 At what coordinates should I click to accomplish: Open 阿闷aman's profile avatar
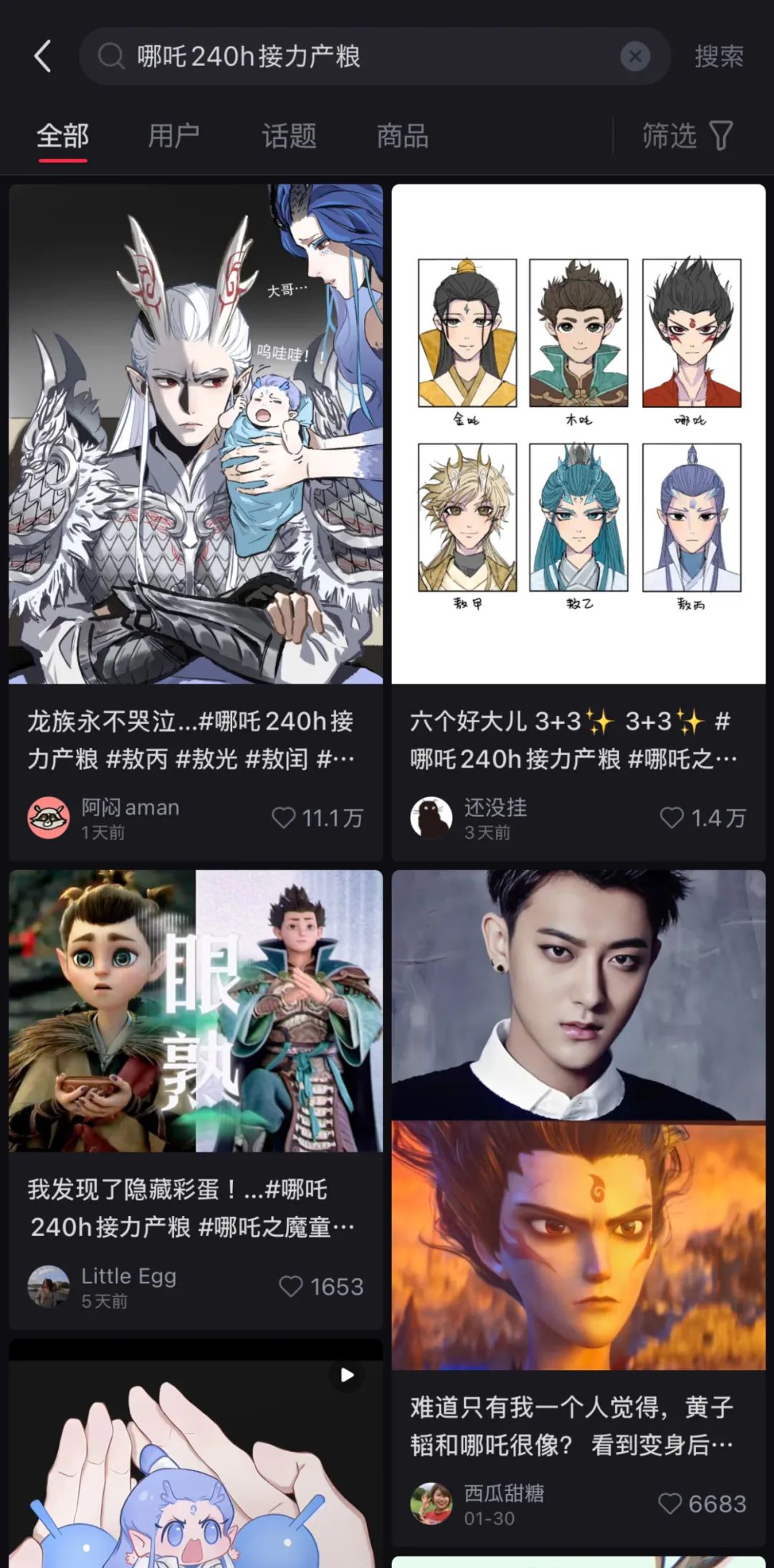48,818
